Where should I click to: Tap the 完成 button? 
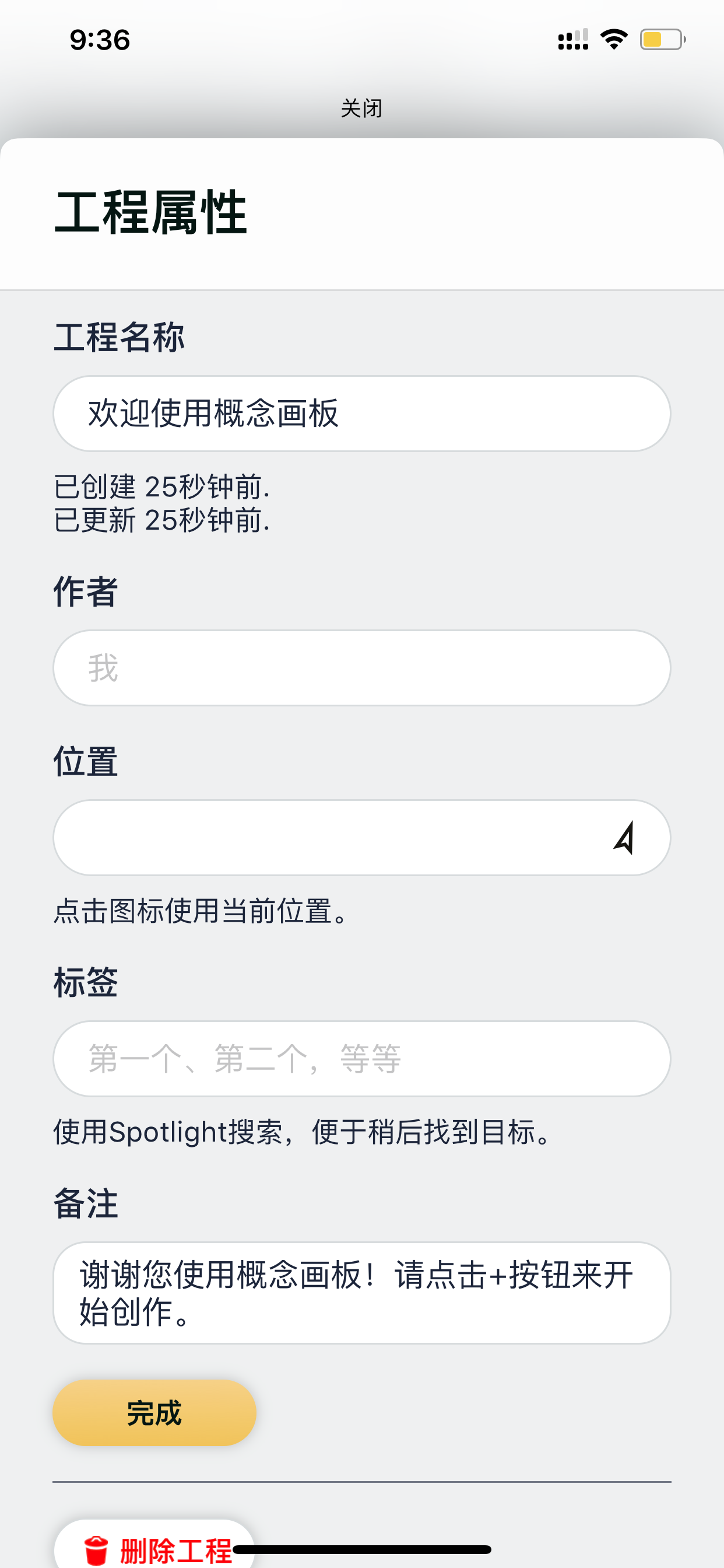[154, 1413]
